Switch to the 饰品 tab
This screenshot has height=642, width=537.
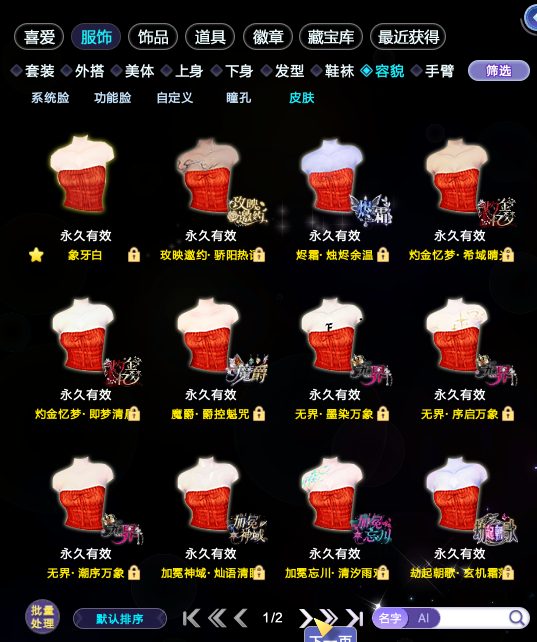(153, 37)
